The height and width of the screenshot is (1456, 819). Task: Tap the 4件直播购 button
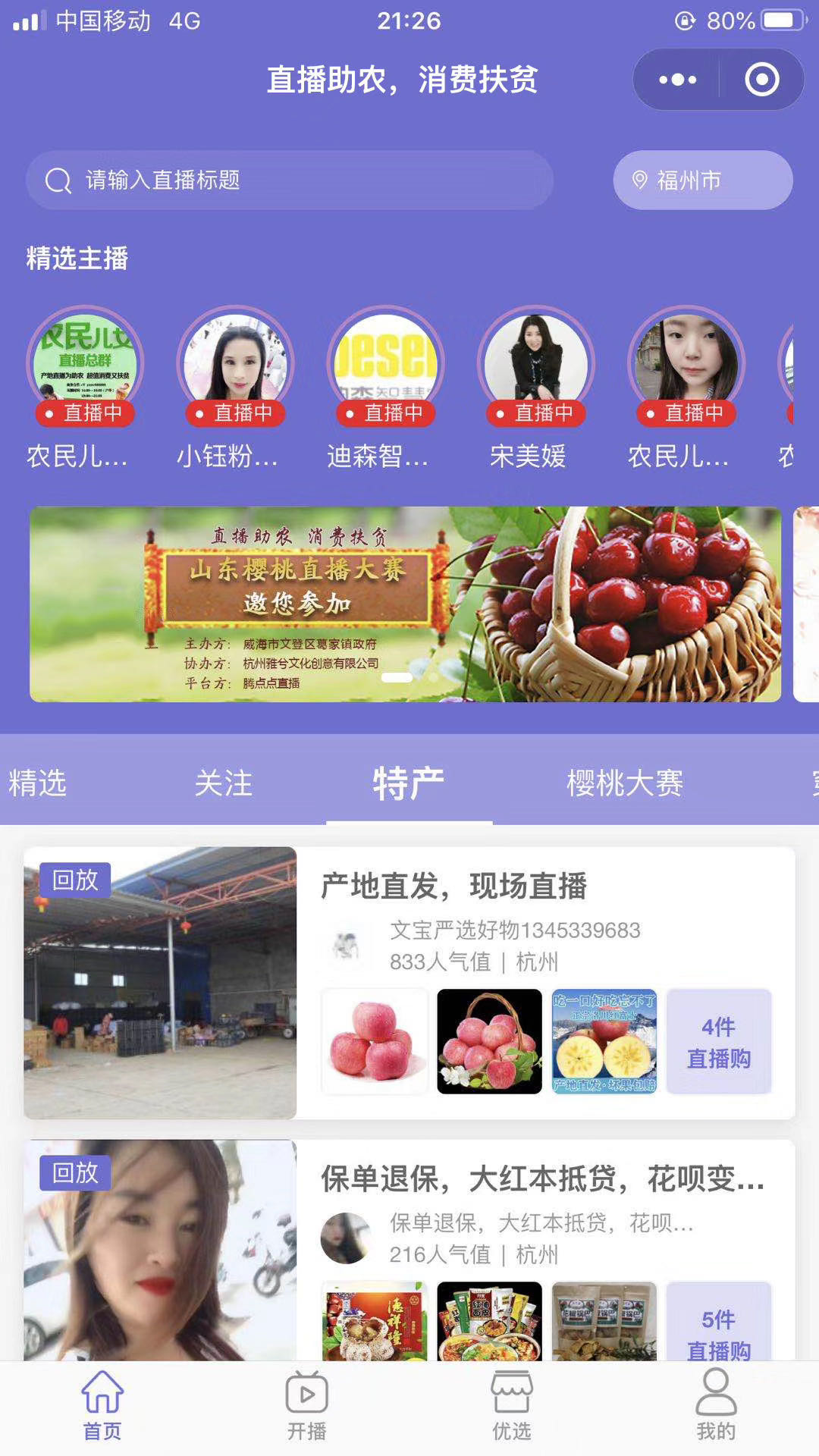718,1042
